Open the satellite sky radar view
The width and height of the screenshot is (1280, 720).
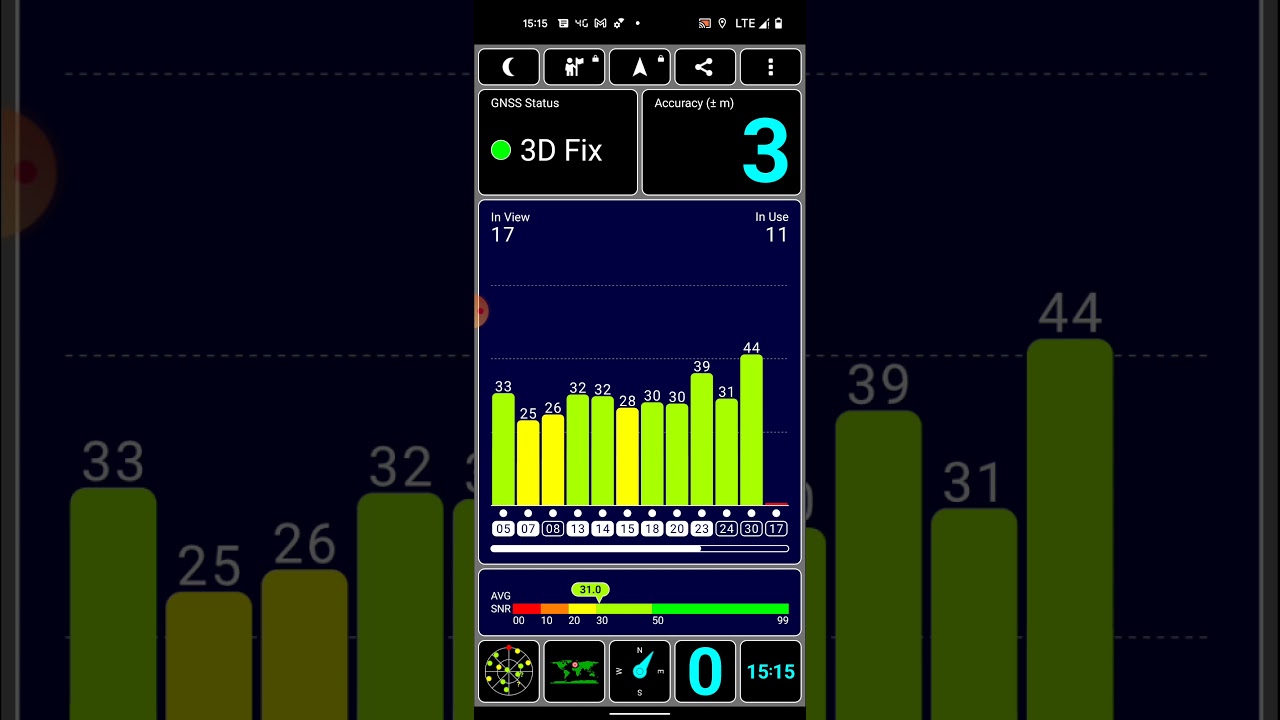tap(509, 671)
